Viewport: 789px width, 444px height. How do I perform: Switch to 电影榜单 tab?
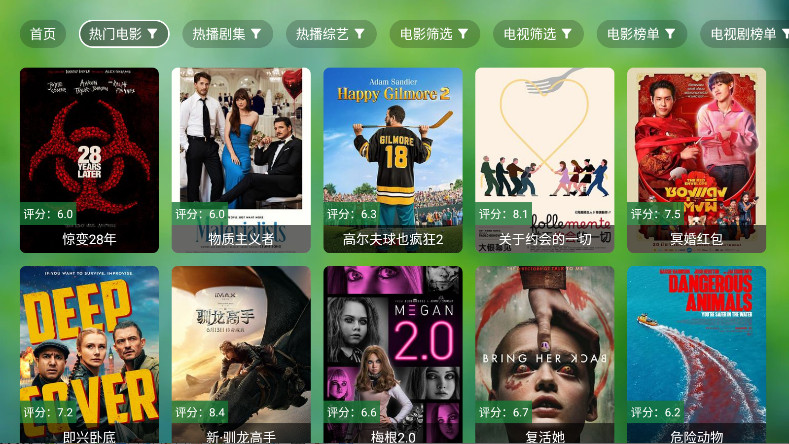[x=642, y=34]
